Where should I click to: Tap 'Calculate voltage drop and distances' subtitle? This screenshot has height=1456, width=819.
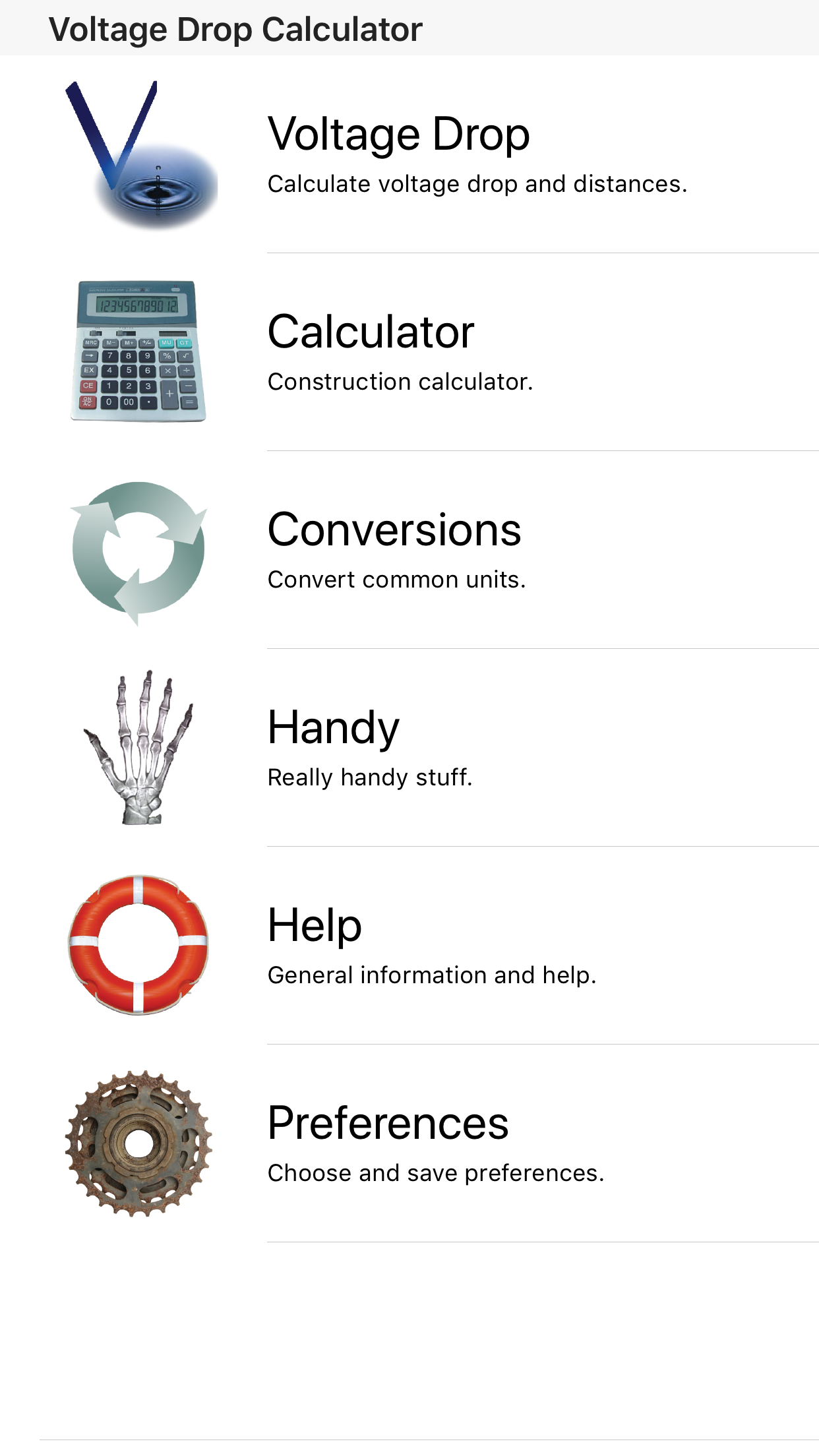477,184
